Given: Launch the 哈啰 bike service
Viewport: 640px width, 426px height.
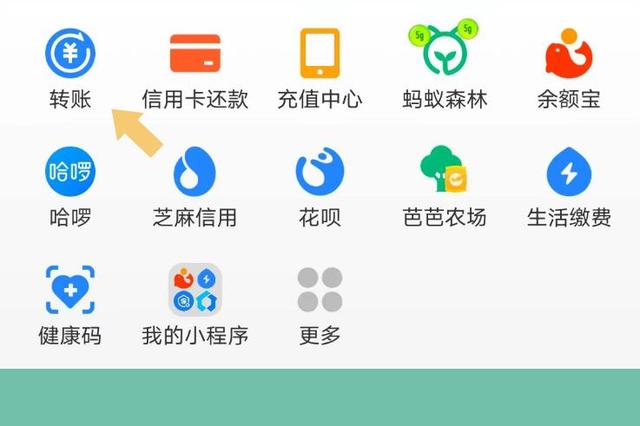Looking at the screenshot, I should click(x=70, y=173).
